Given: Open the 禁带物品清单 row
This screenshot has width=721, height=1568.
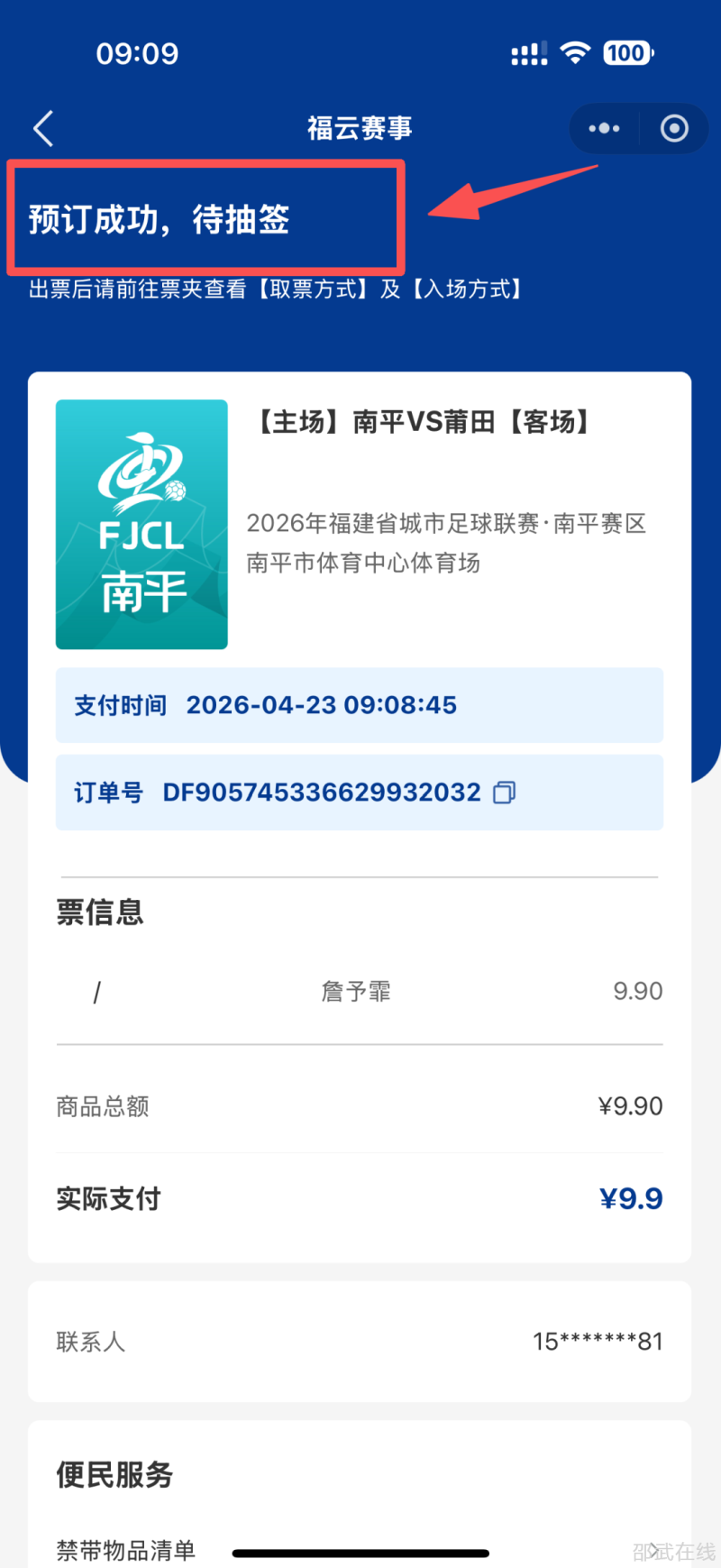Looking at the screenshot, I should click(x=359, y=1549).
